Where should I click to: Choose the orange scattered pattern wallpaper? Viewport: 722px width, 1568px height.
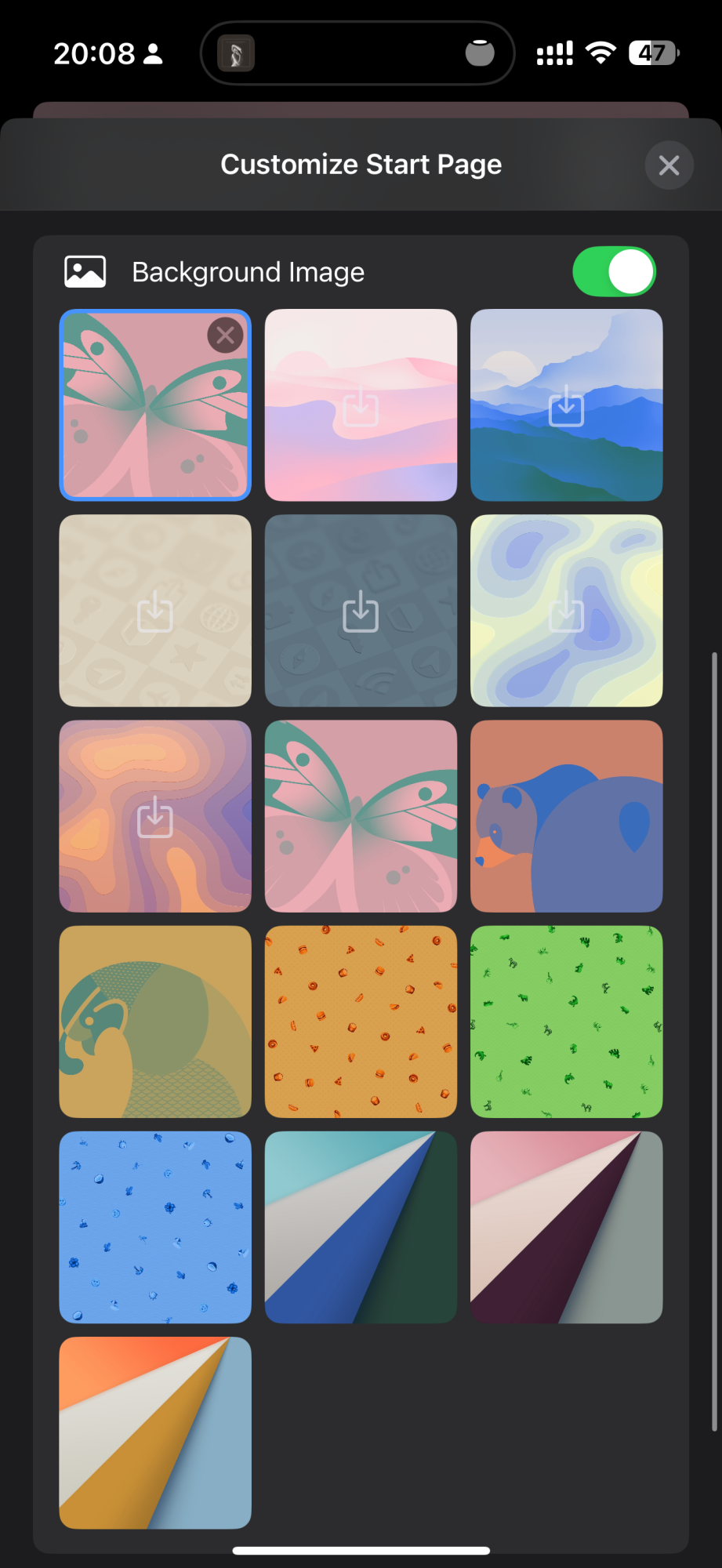(361, 1022)
